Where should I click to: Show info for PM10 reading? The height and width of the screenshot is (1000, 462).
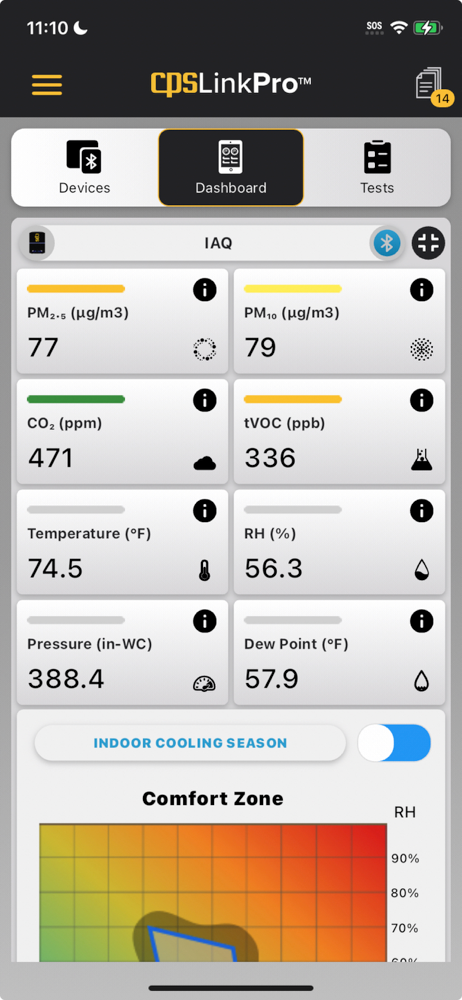tap(422, 290)
